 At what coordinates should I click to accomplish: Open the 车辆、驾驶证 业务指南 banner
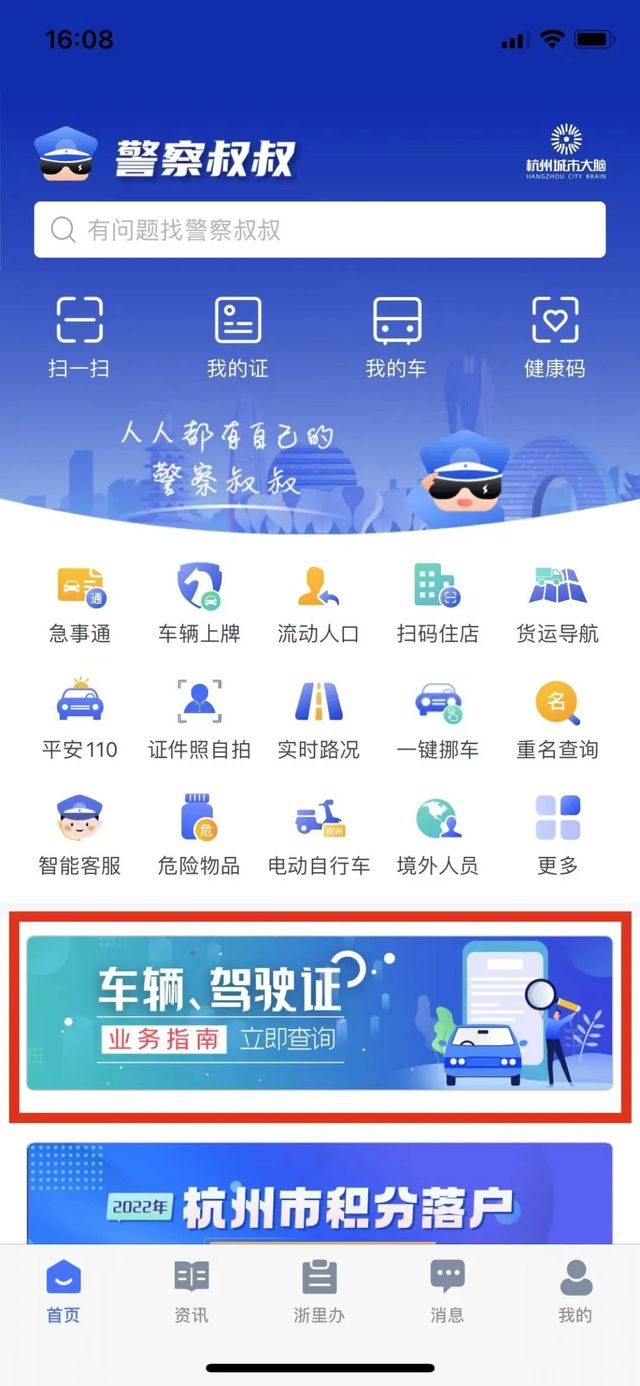[319, 1012]
